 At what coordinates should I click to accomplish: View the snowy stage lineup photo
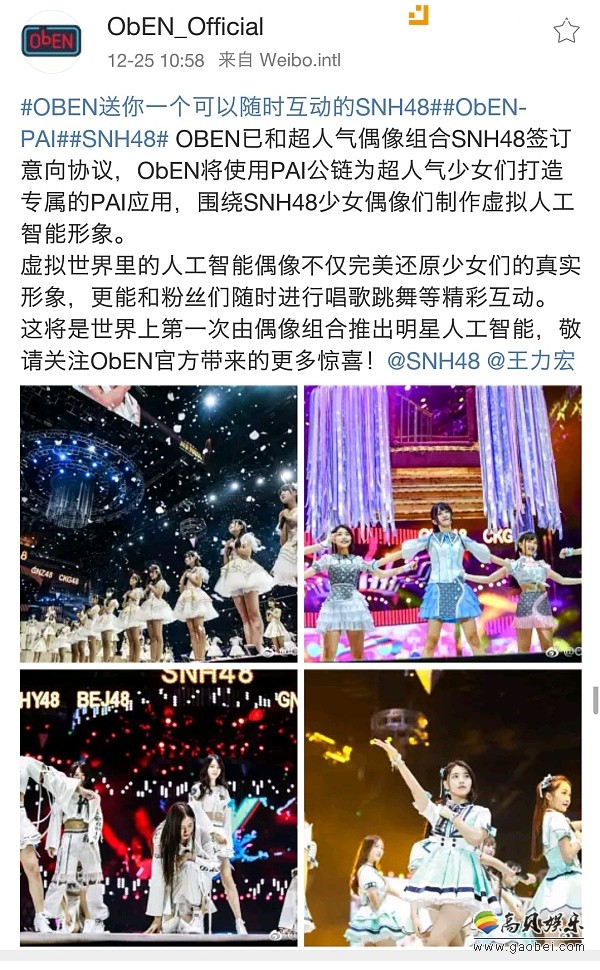(x=158, y=524)
